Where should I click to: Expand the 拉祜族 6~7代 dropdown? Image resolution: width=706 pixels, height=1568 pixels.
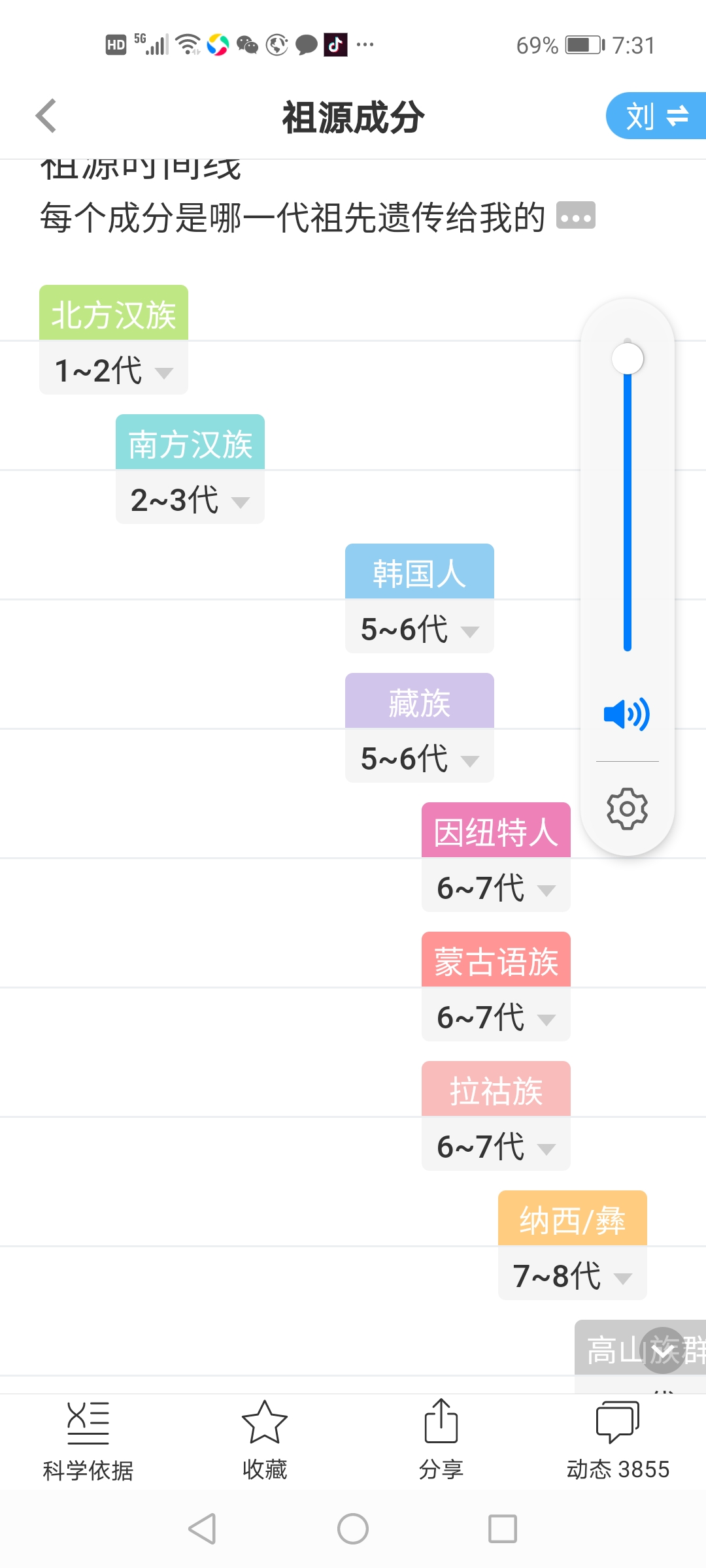point(496,1146)
